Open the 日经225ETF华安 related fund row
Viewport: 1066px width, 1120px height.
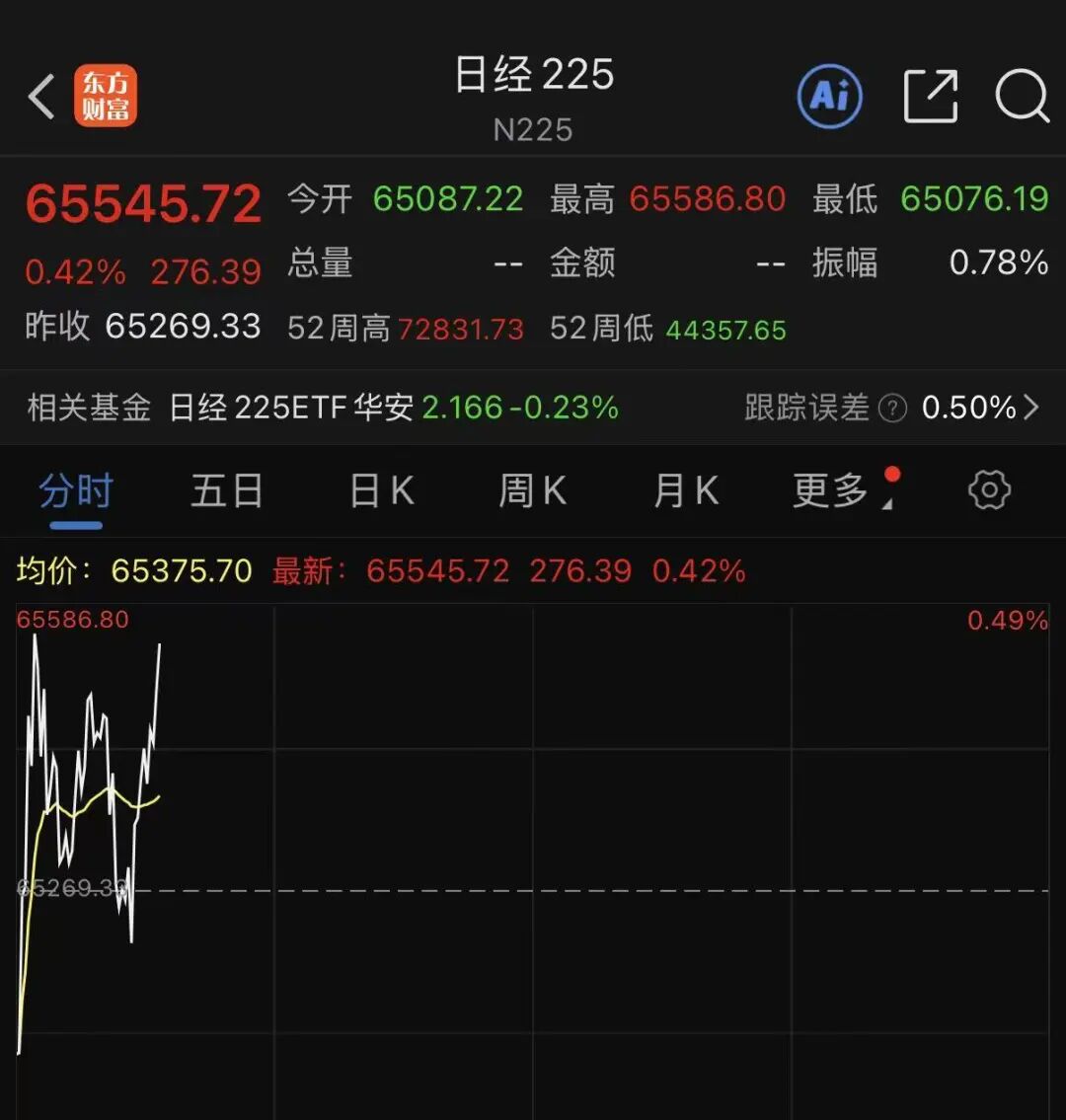click(533, 408)
